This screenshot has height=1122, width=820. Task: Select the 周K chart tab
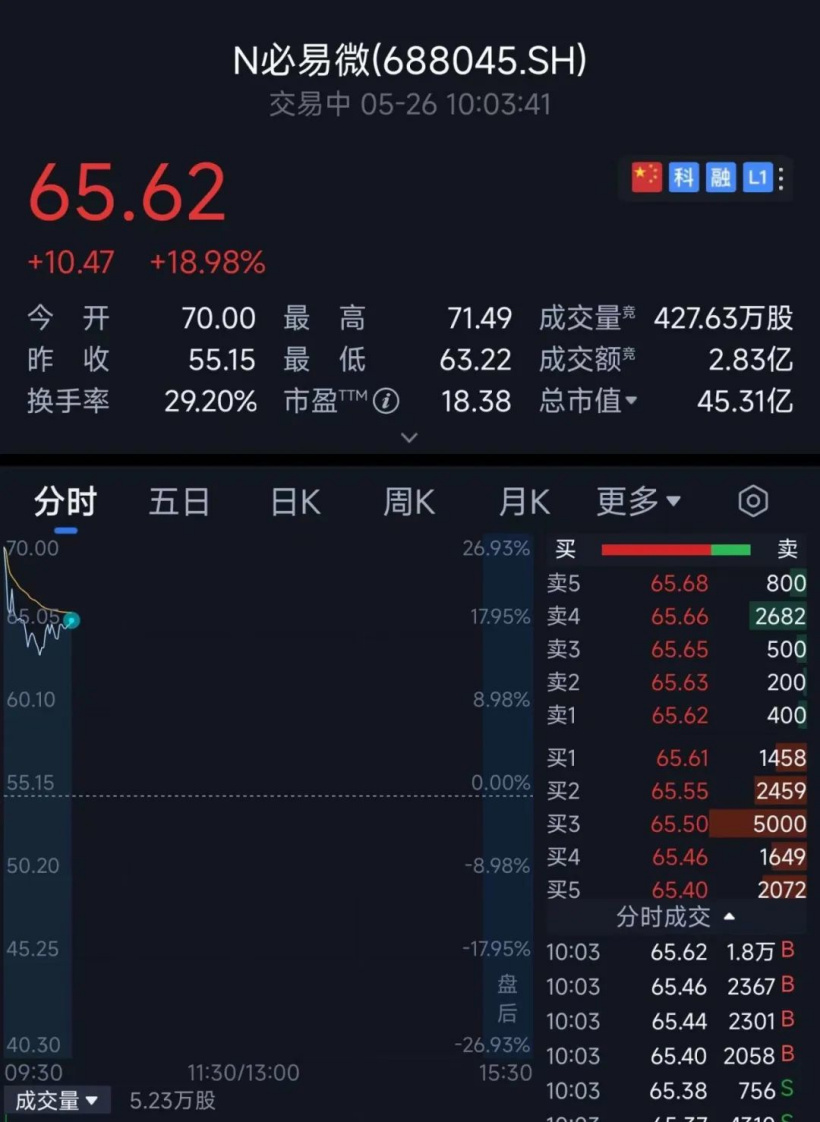point(409,501)
